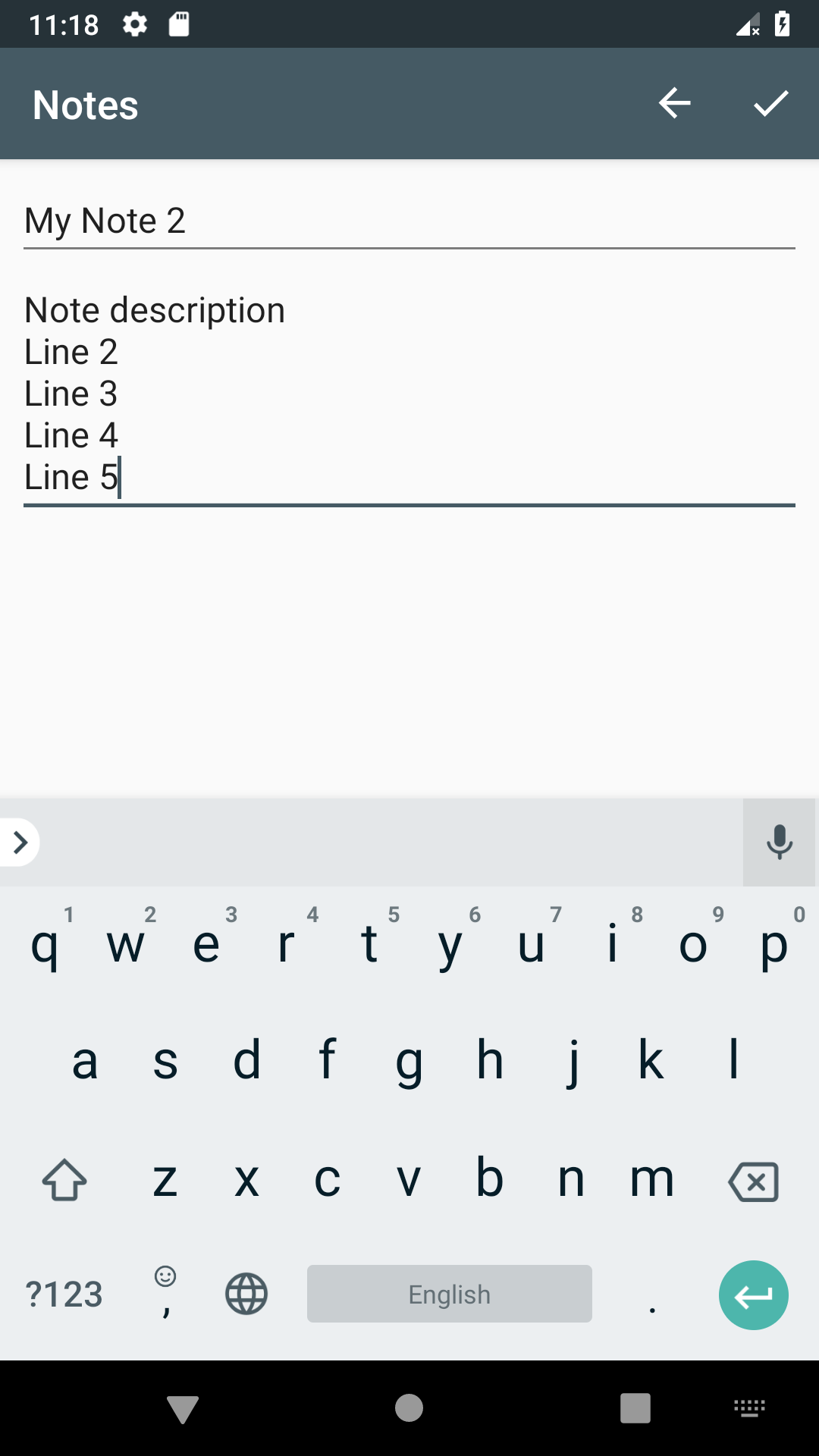This screenshot has width=819, height=1456.
Task: Toggle shift to uppercase letters
Action: pos(65,1180)
